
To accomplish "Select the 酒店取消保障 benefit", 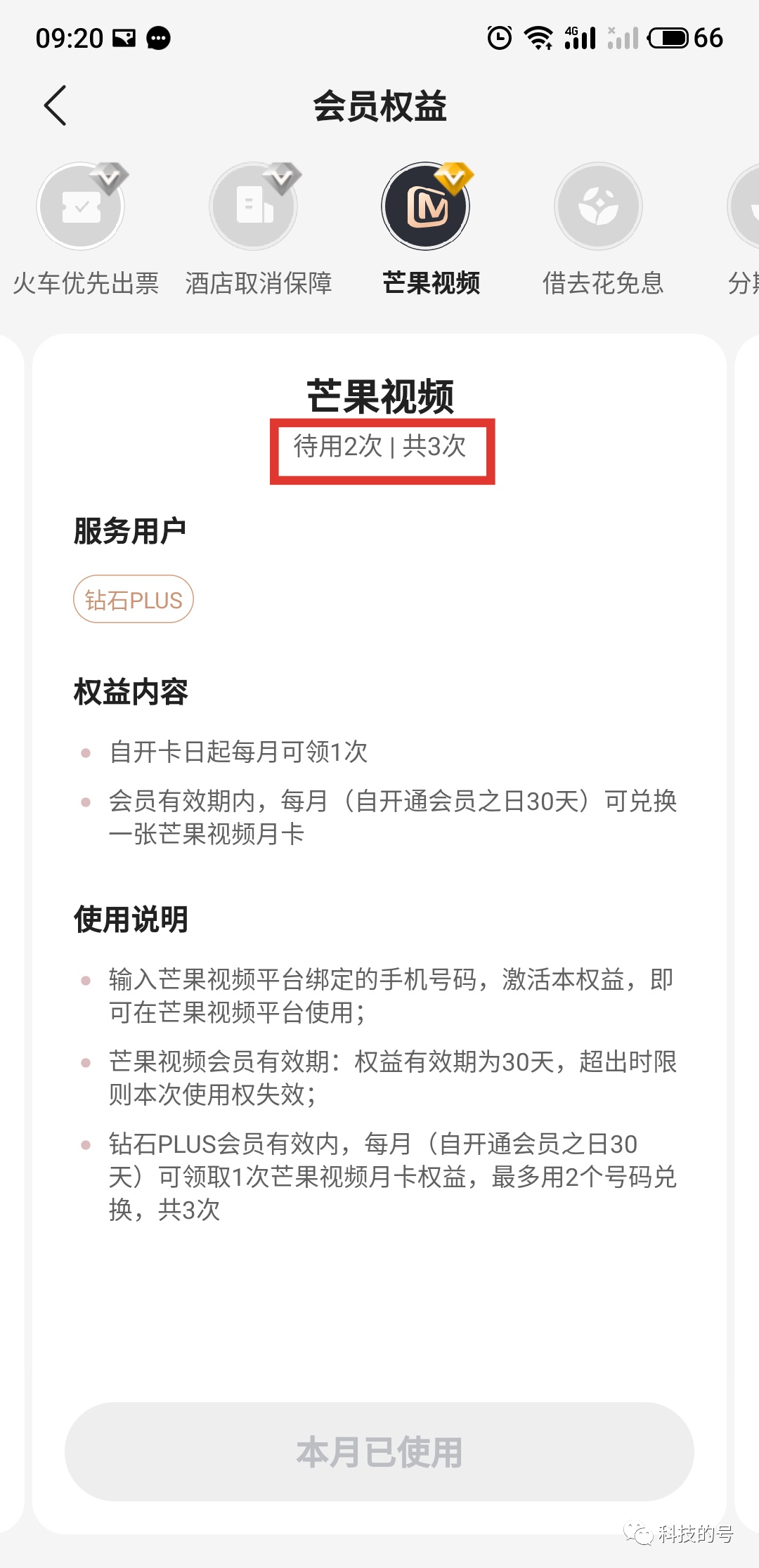I will pos(259,229).
